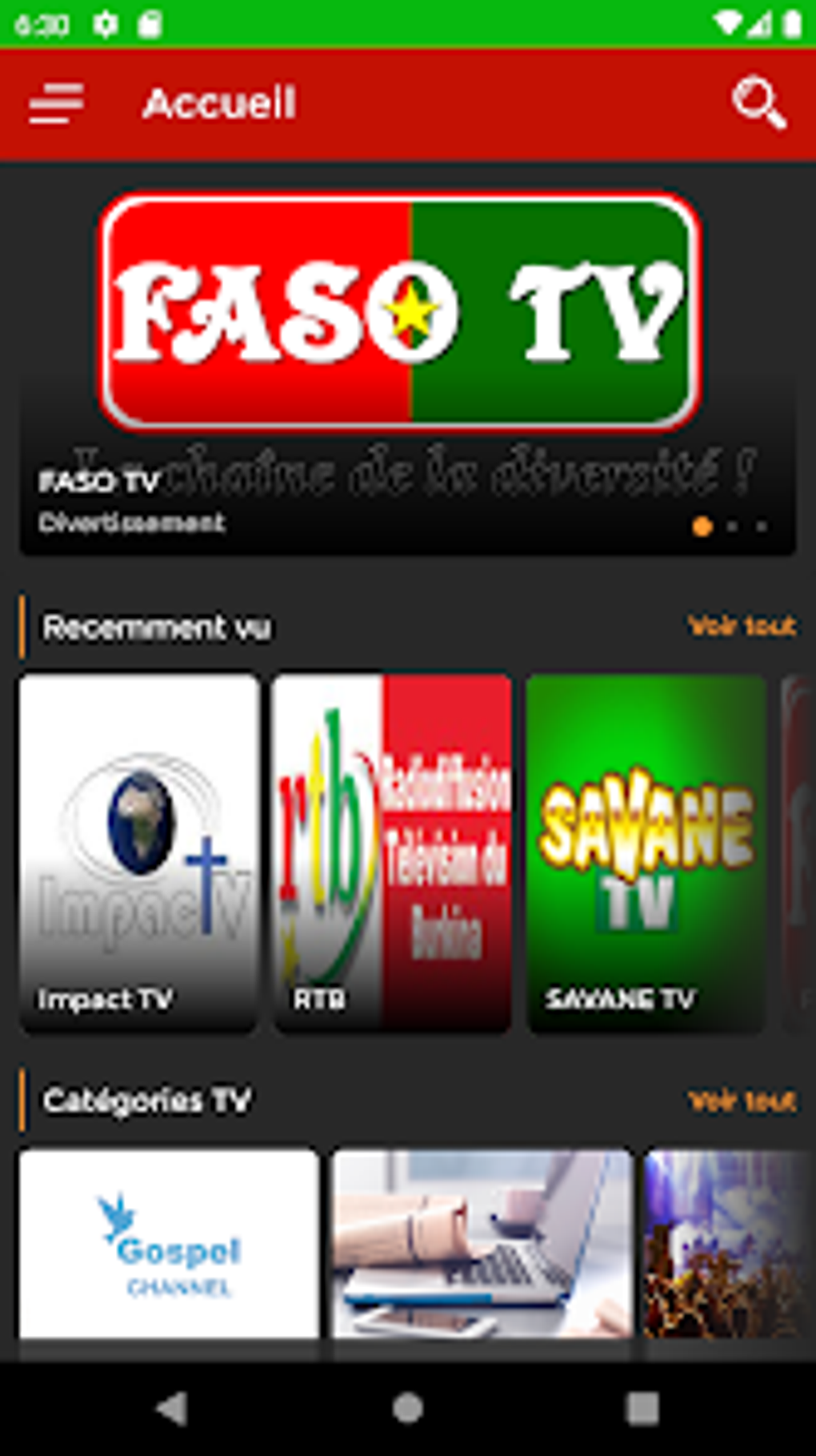Select the third carousel pagination dot
The image size is (816, 1456).
pyautogui.click(x=760, y=528)
